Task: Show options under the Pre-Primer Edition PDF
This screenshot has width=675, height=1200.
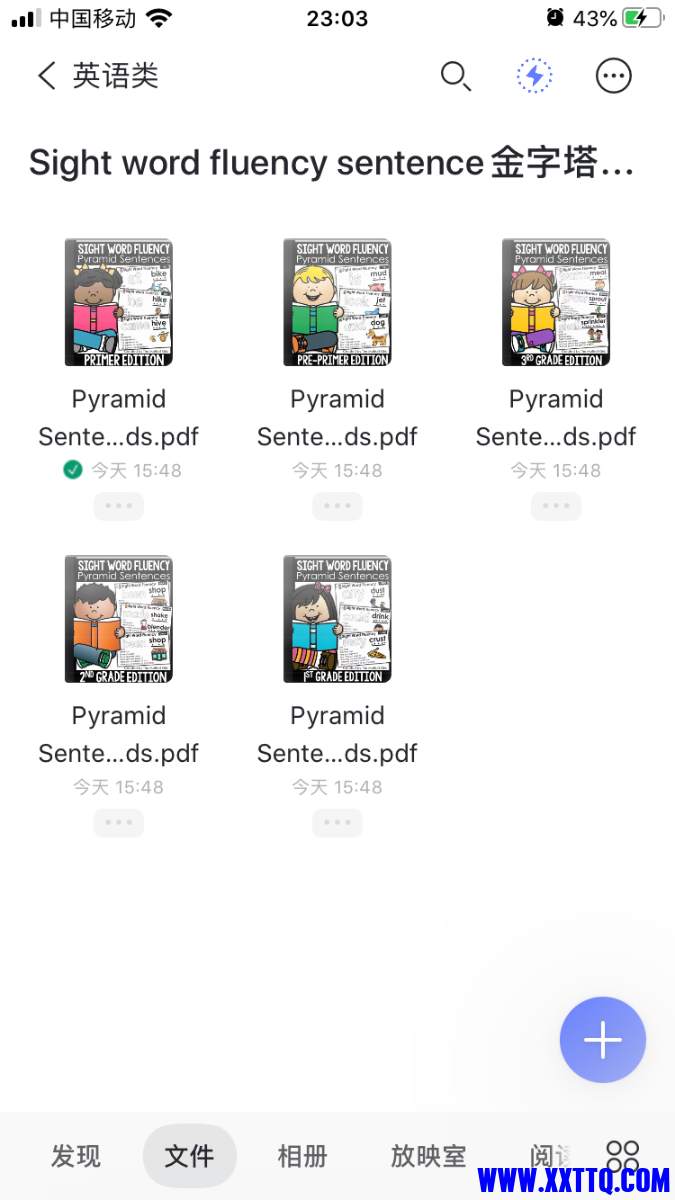Action: tap(337, 506)
